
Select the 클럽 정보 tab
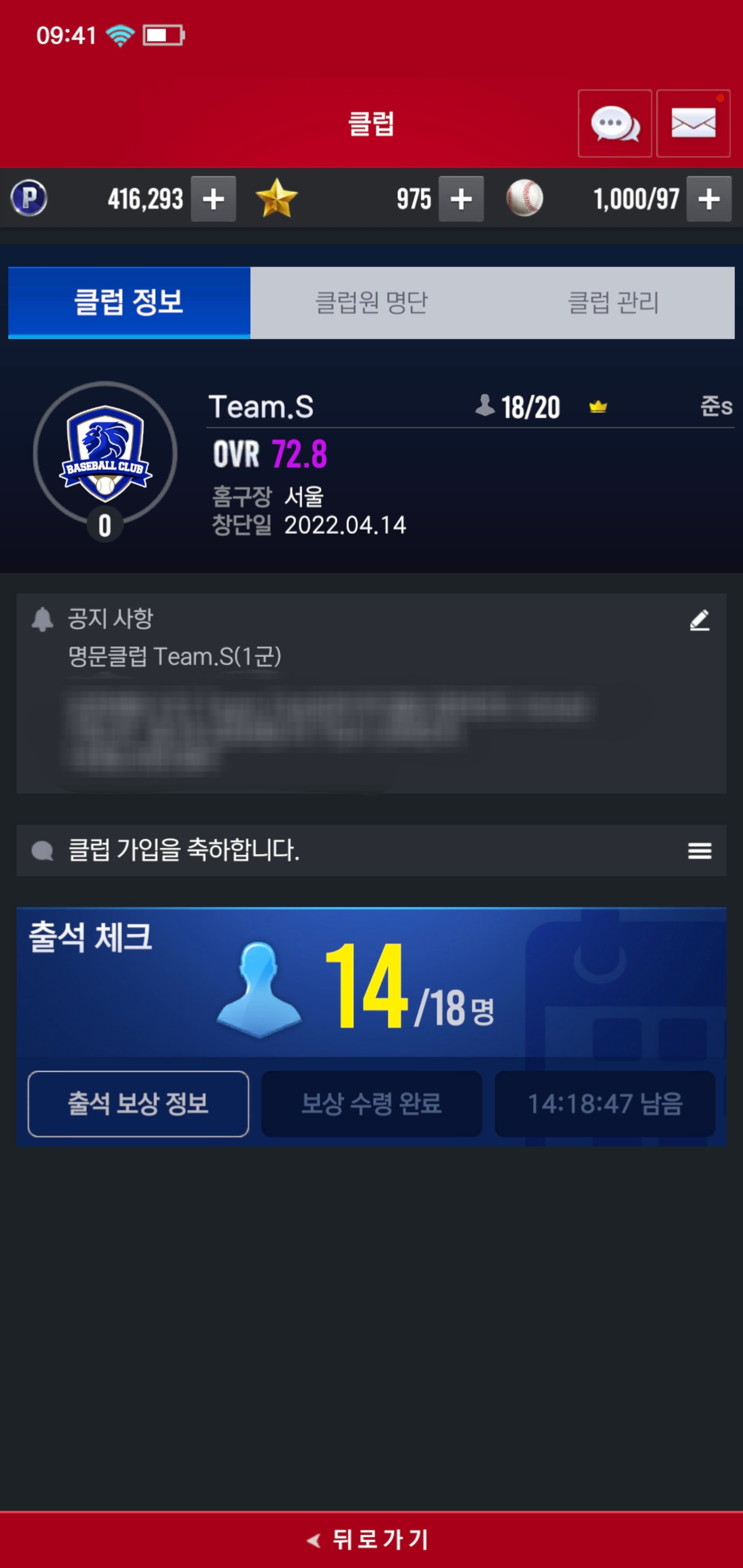tap(129, 303)
